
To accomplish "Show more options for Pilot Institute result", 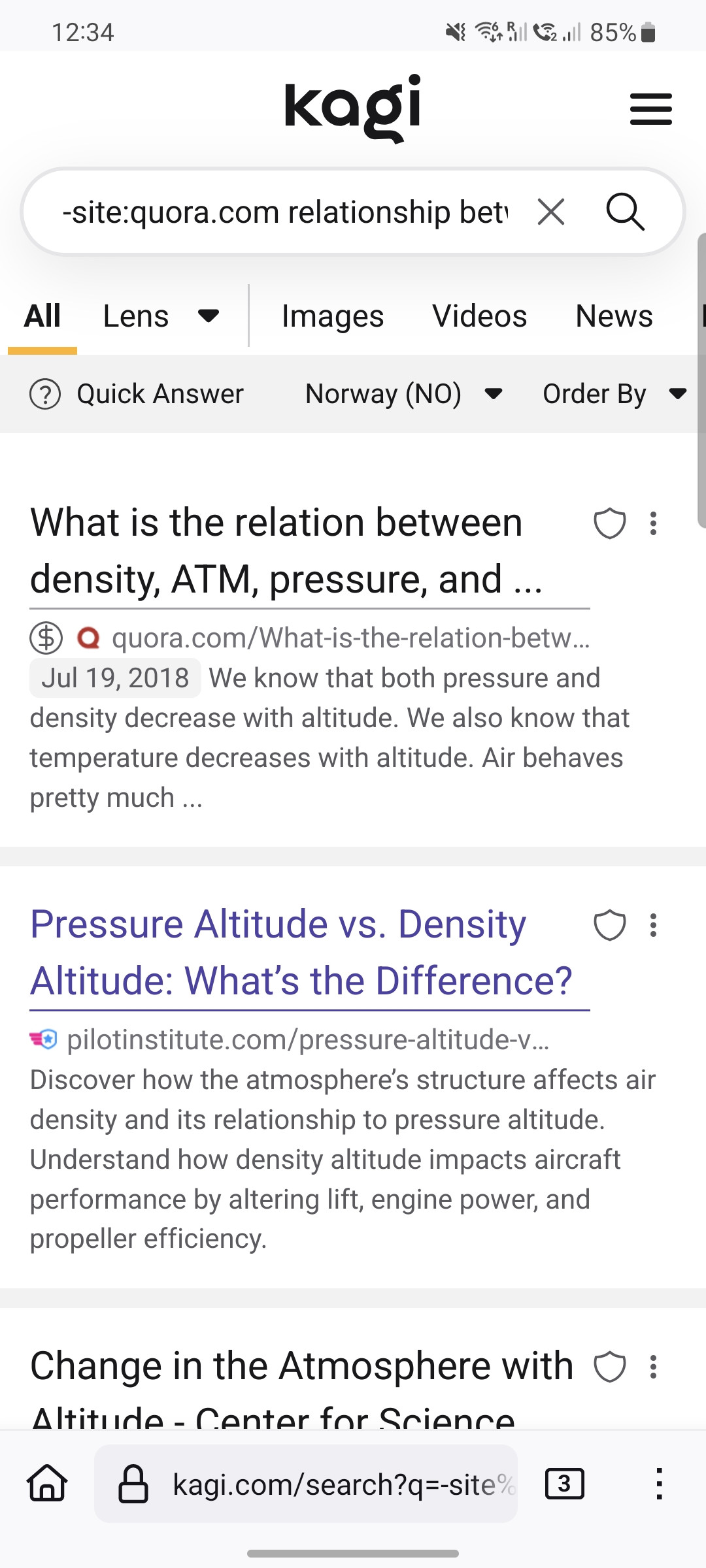I will pos(653,926).
